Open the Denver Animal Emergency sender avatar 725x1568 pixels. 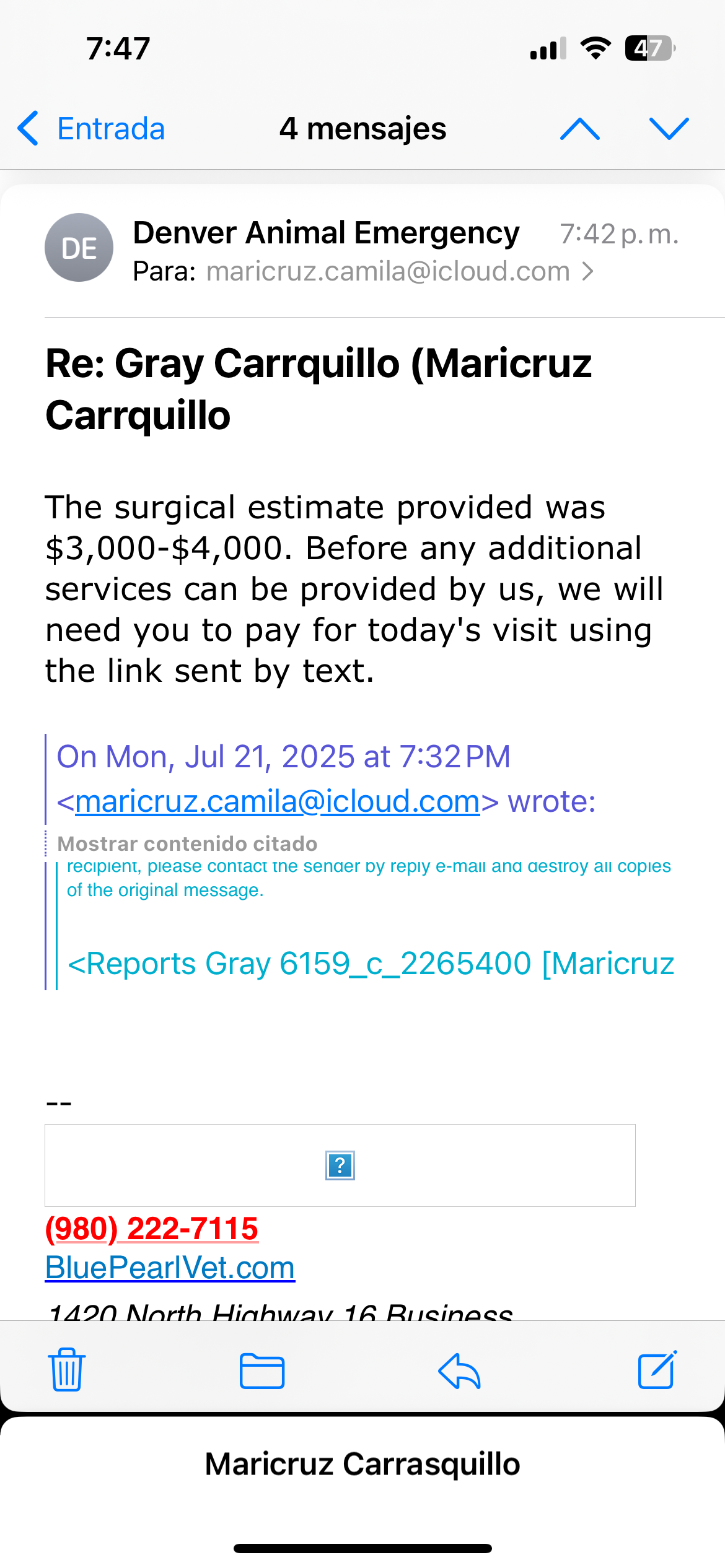pyautogui.click(x=79, y=248)
